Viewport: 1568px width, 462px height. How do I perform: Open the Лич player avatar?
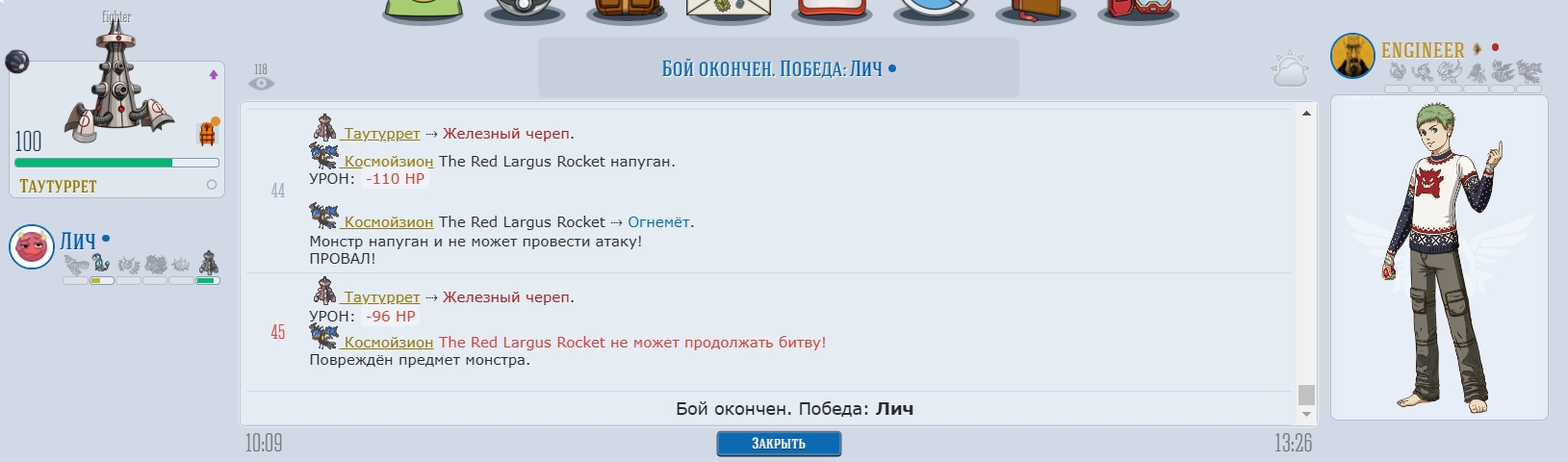pos(31,247)
